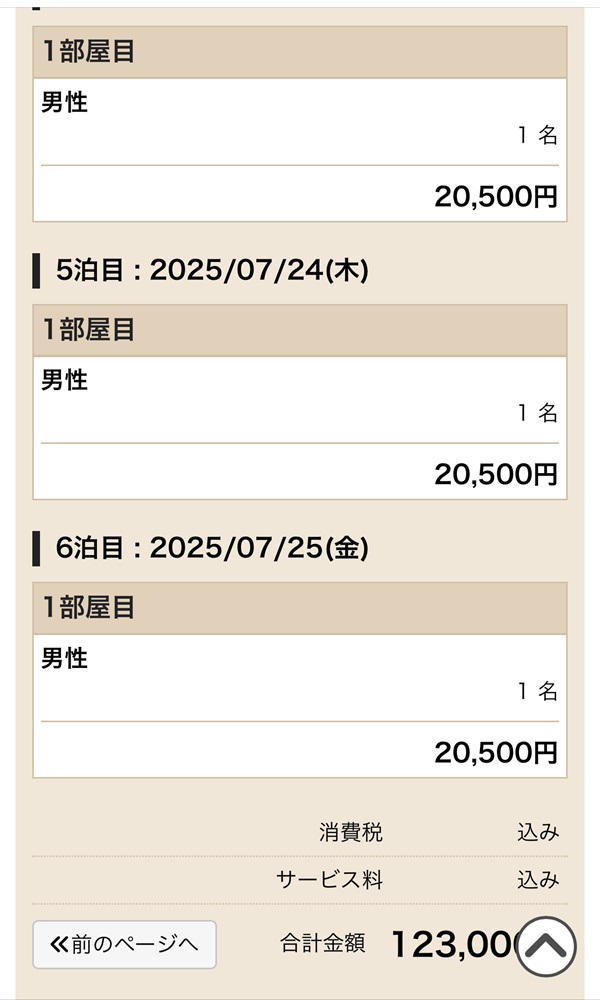
Task: Tap the scroll-to-top arrow button
Action: coord(546,946)
